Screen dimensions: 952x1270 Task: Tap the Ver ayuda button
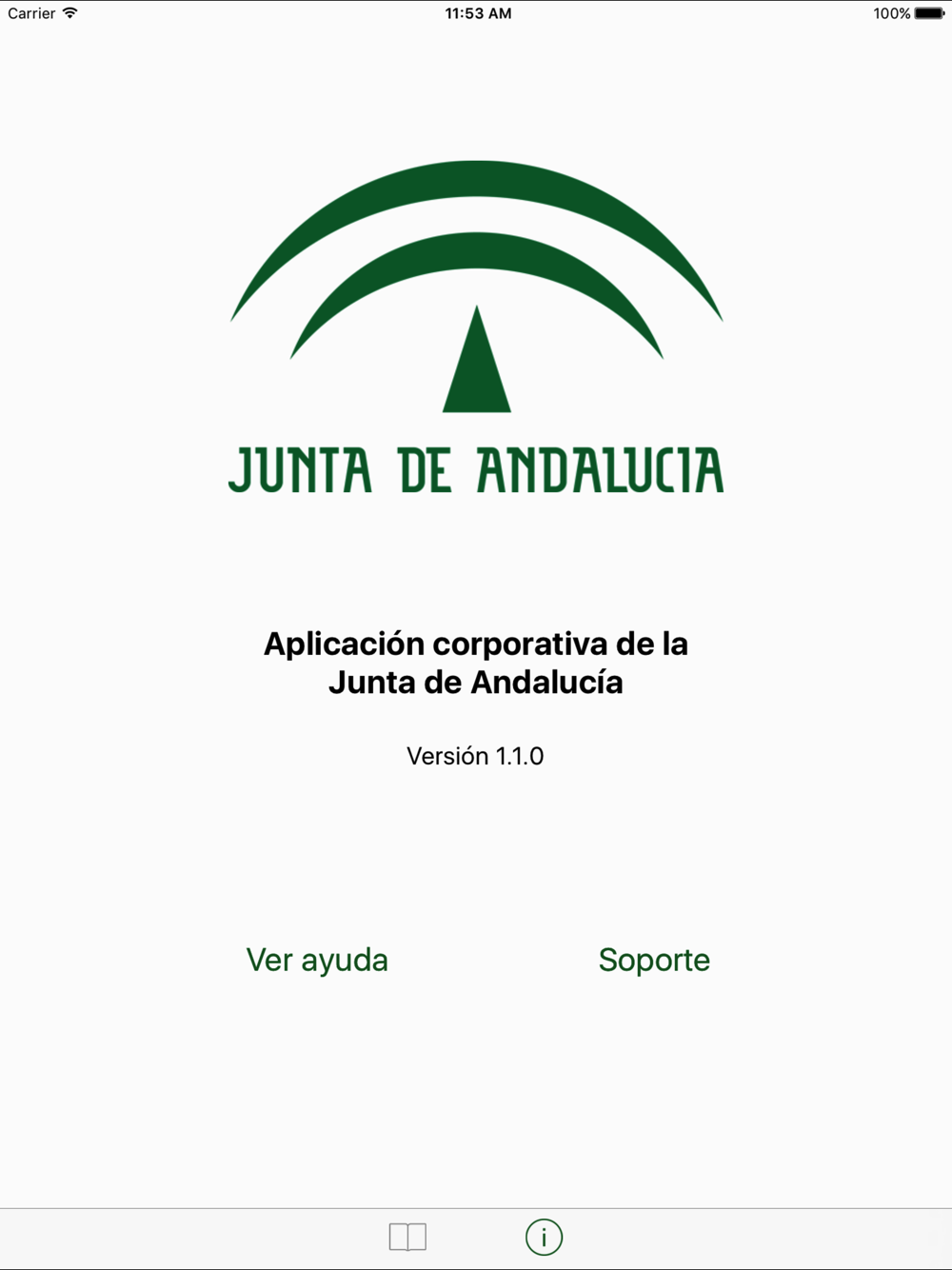coord(317,960)
